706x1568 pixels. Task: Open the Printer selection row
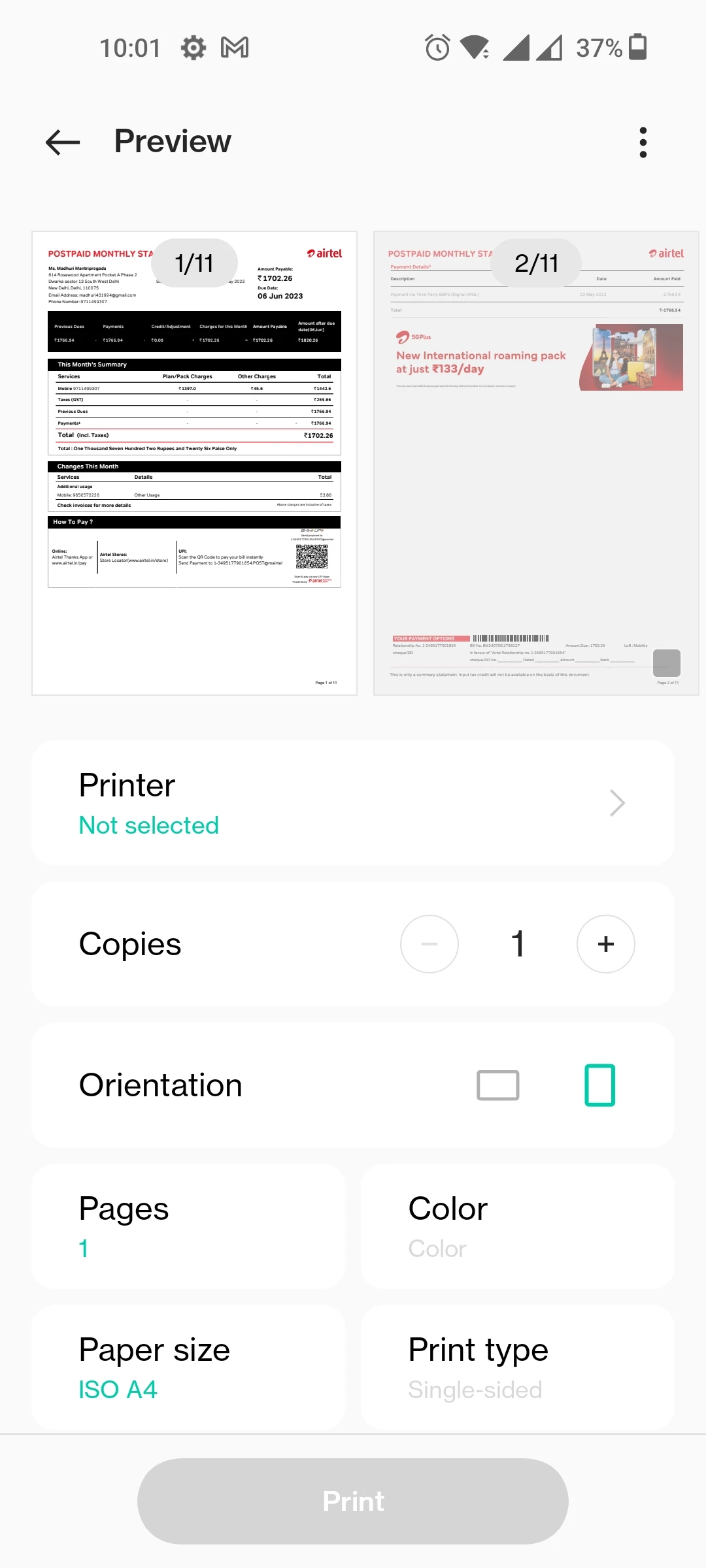[x=353, y=803]
